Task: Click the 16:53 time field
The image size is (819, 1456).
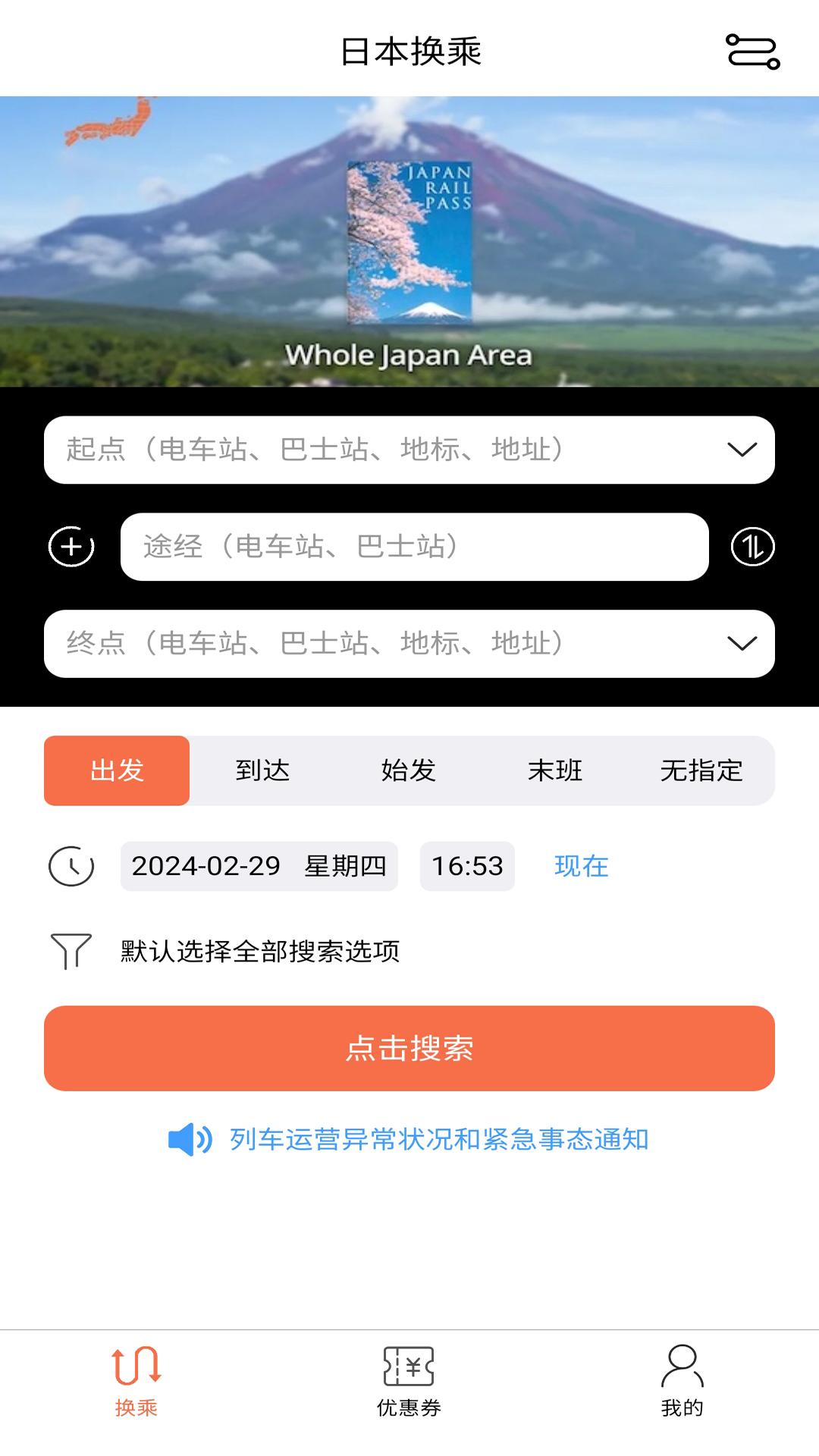Action: 467,866
